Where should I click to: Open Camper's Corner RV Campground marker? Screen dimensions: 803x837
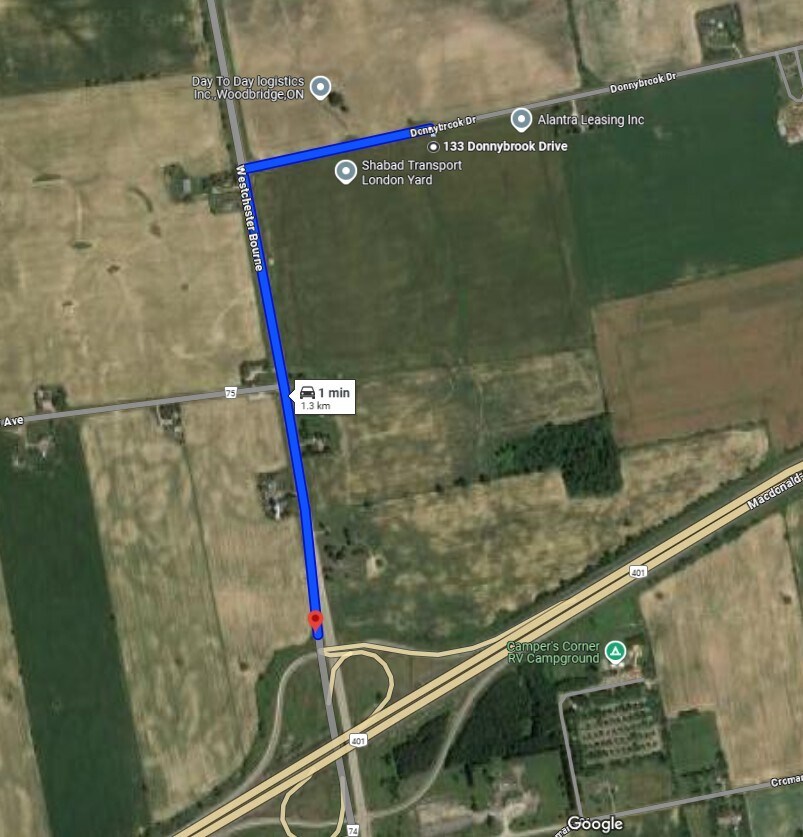pyautogui.click(x=616, y=652)
